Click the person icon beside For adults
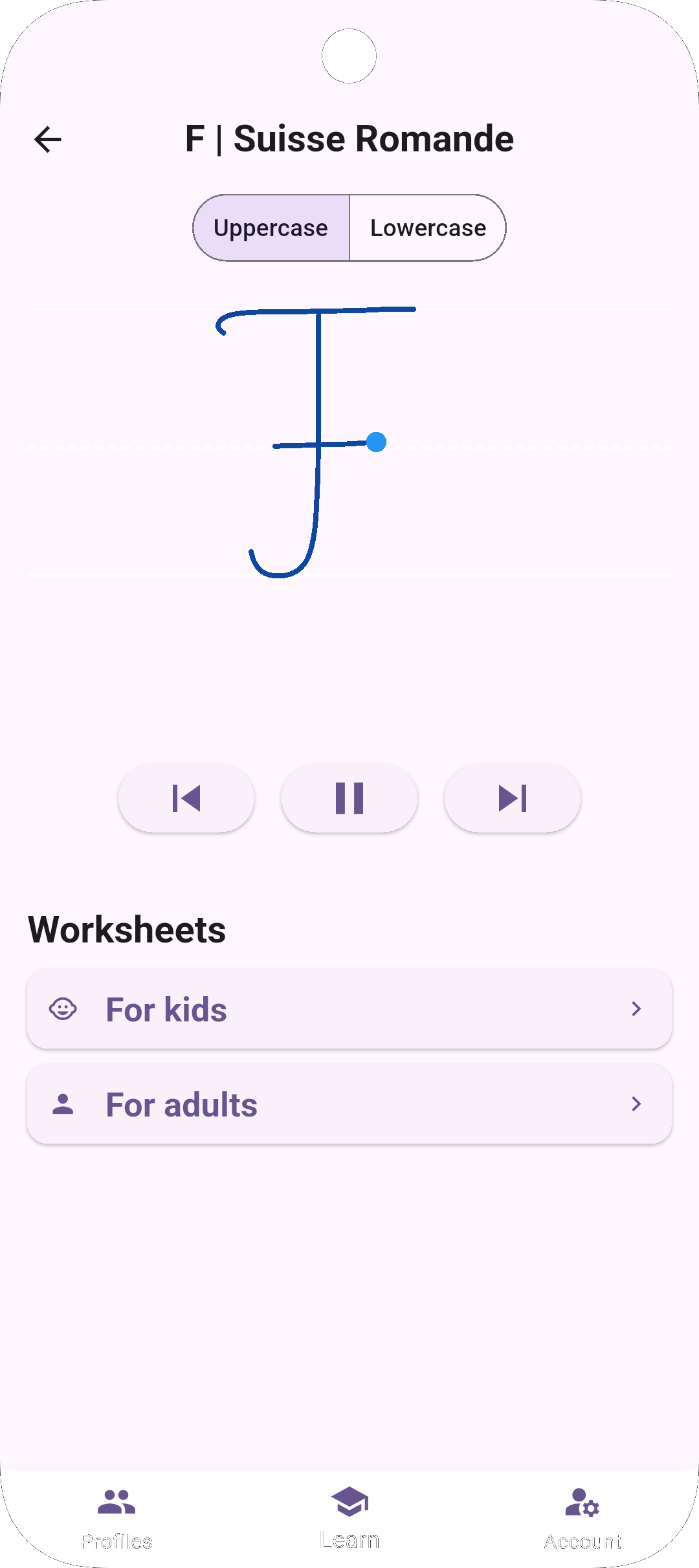The image size is (699, 1568). coord(63,1104)
